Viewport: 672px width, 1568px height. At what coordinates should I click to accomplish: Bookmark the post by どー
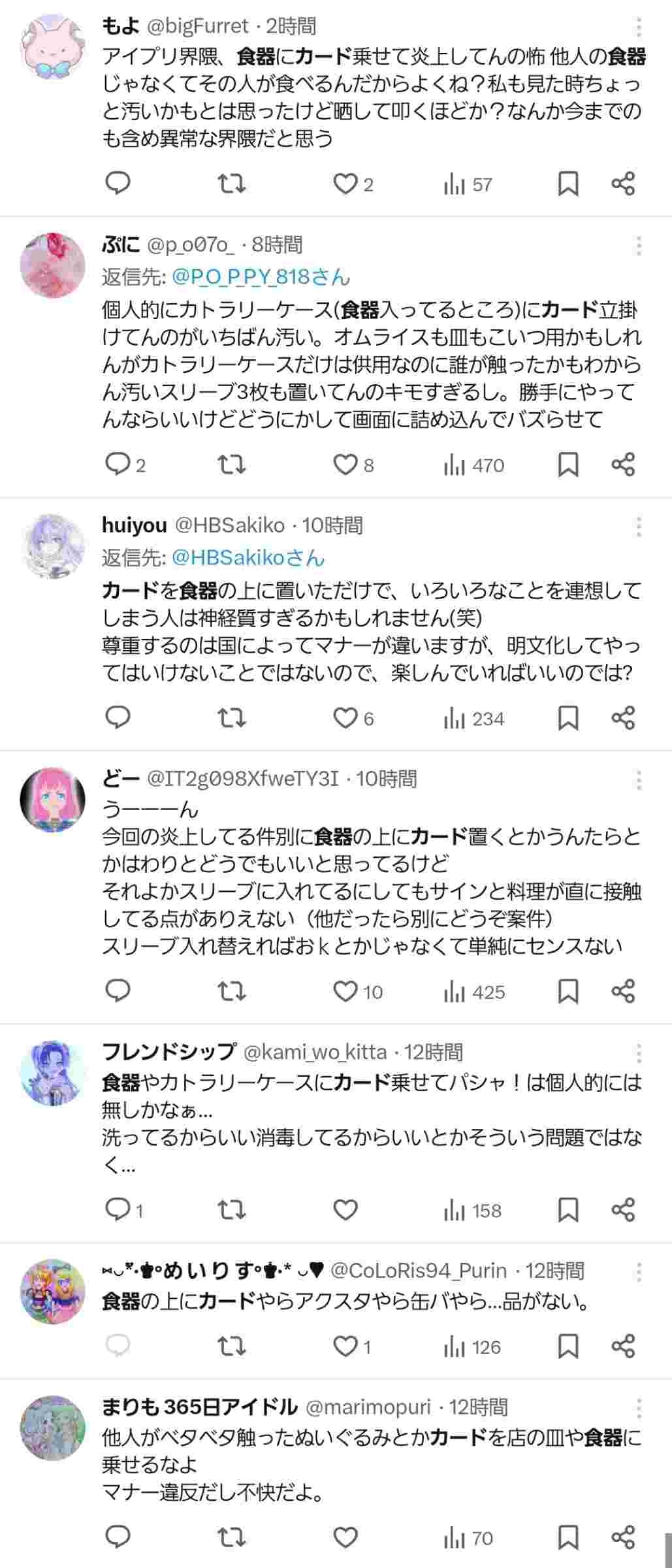(x=568, y=991)
